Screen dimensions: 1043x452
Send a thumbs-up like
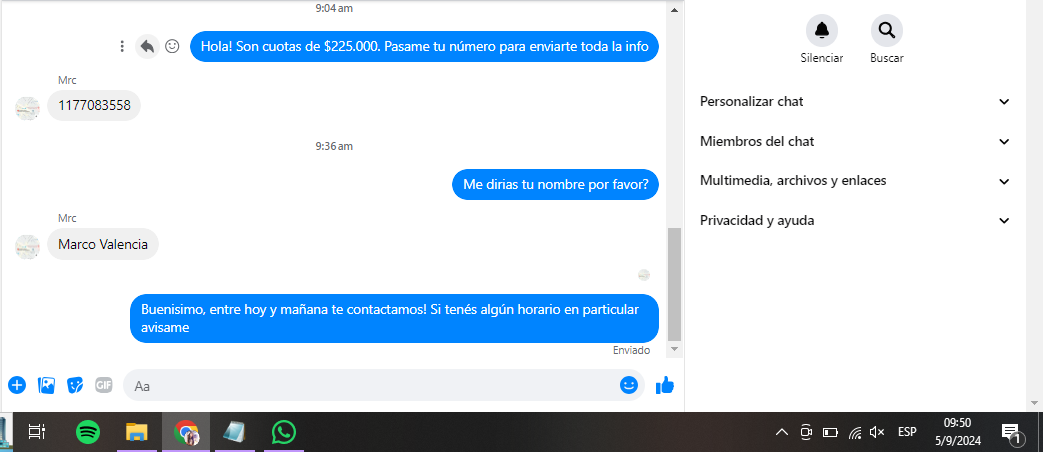(665, 385)
